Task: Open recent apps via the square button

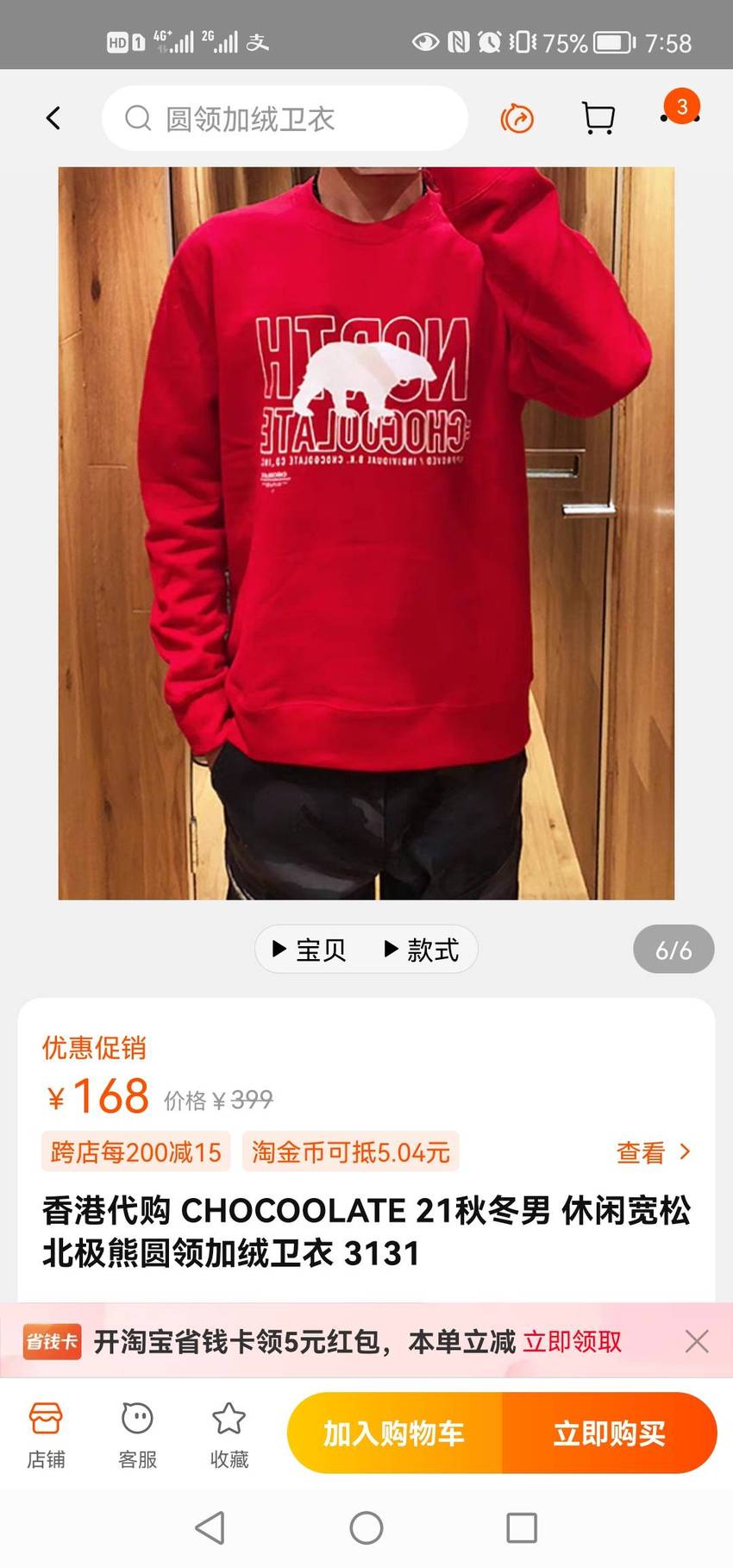Action: [522, 1527]
